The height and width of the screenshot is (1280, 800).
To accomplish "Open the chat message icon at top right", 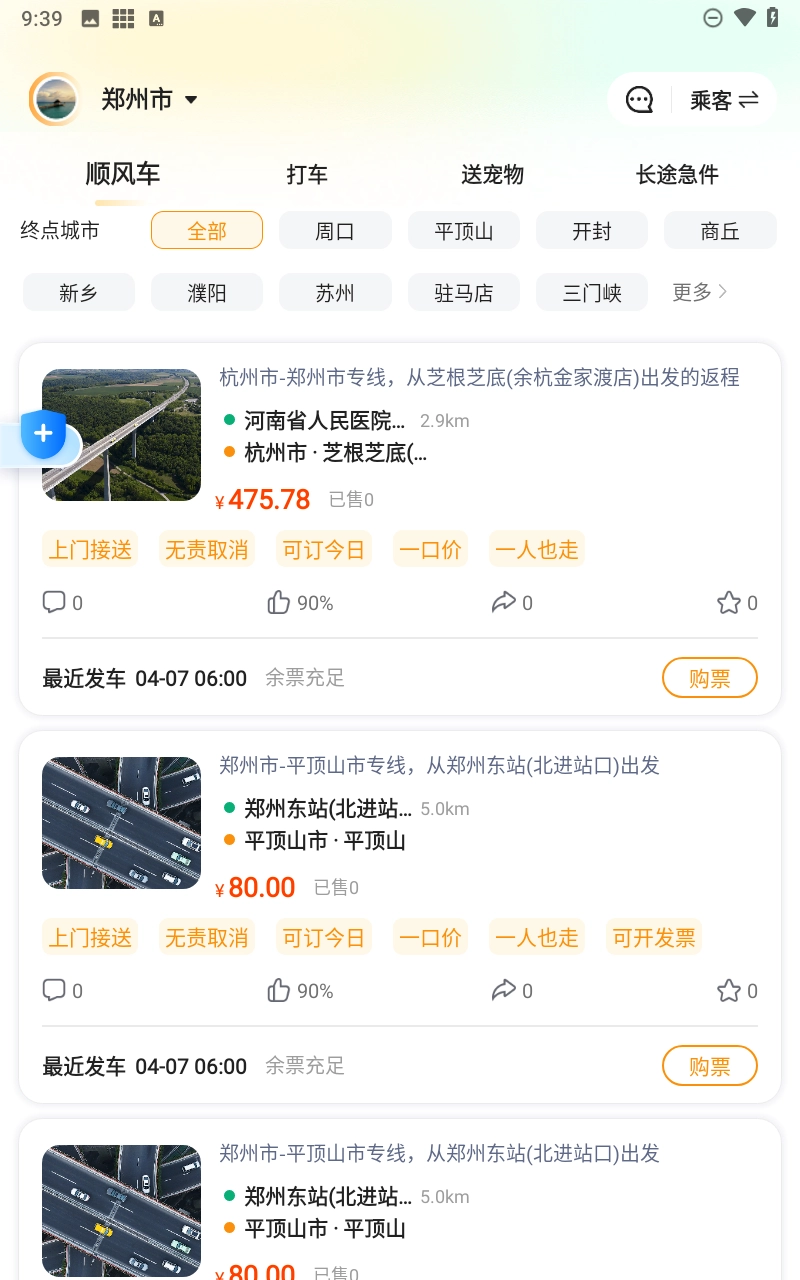I will (638, 99).
